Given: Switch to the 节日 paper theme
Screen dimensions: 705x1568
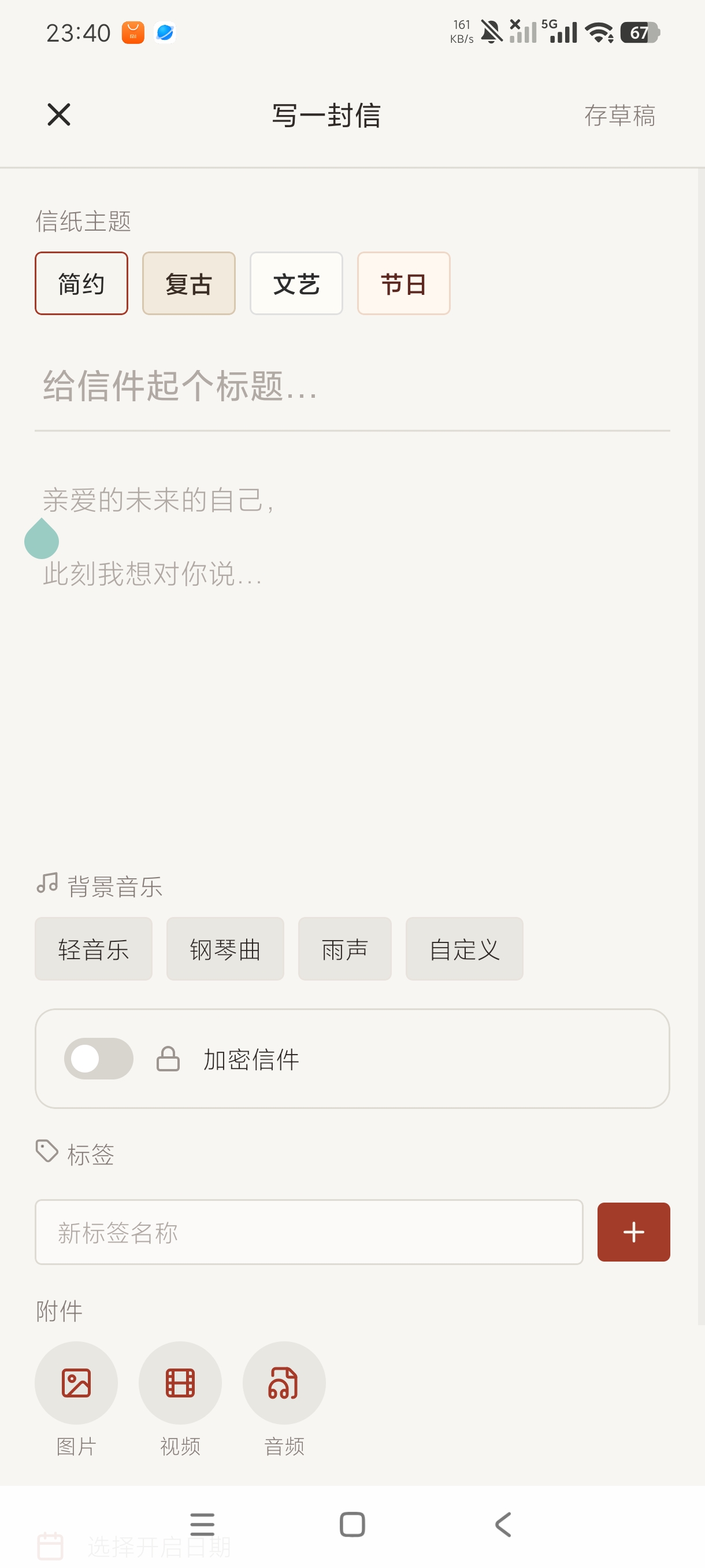Looking at the screenshot, I should pyautogui.click(x=404, y=284).
